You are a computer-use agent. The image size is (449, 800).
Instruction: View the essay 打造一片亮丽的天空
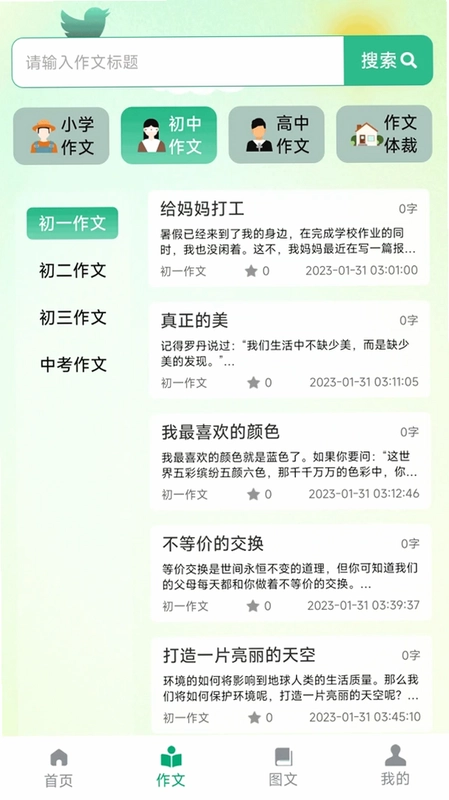(x=291, y=685)
